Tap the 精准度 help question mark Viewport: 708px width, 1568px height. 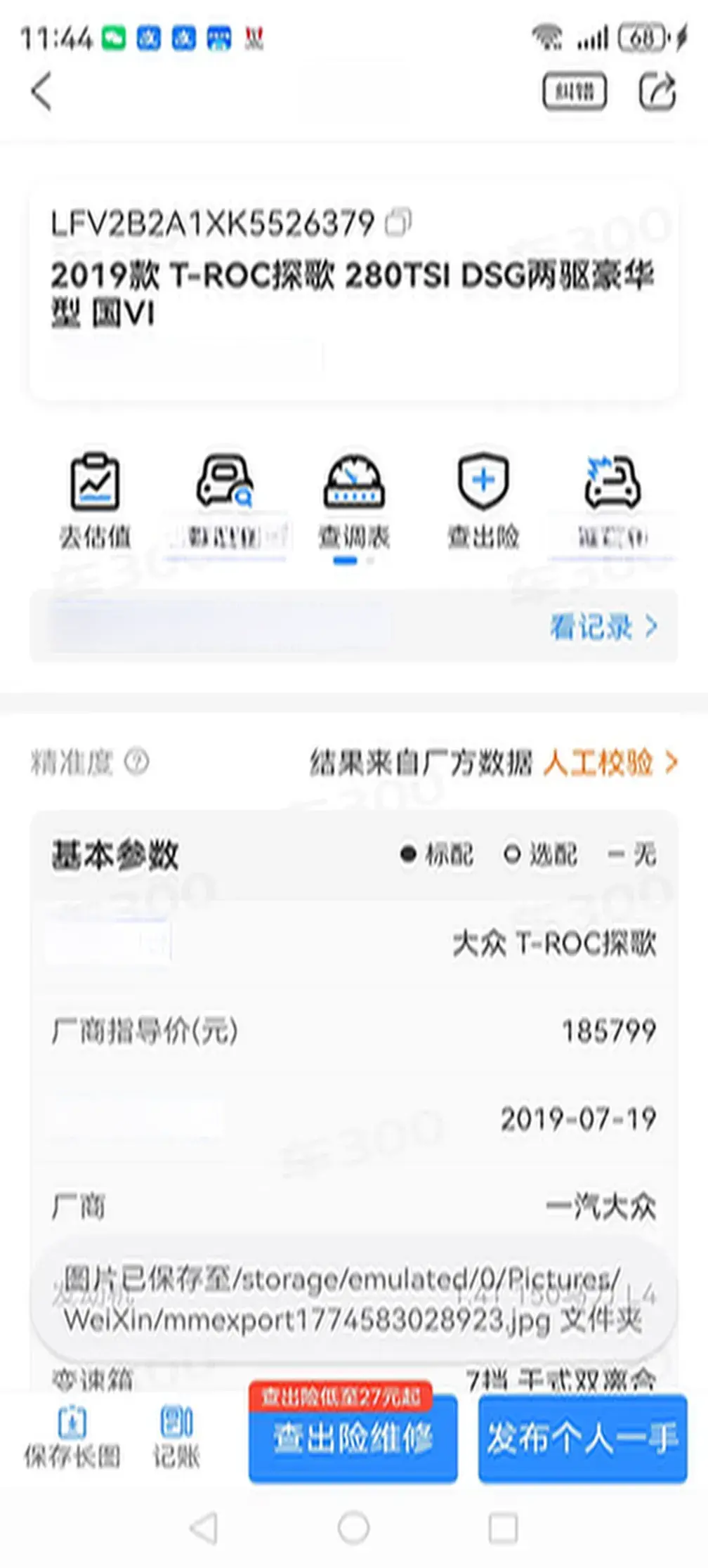pyautogui.click(x=137, y=762)
